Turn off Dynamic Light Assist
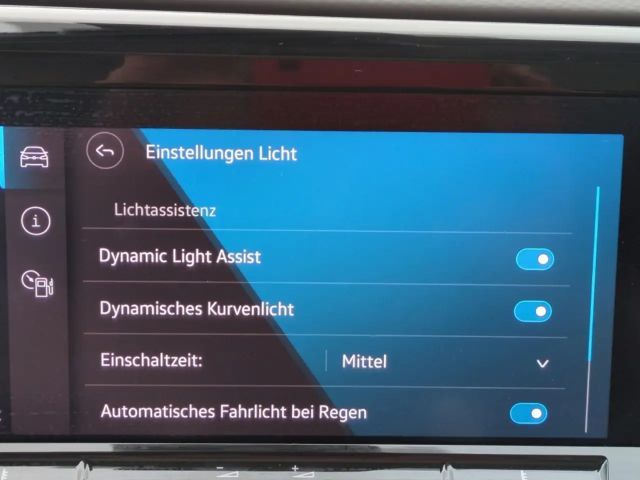The image size is (640, 480). tap(534, 260)
